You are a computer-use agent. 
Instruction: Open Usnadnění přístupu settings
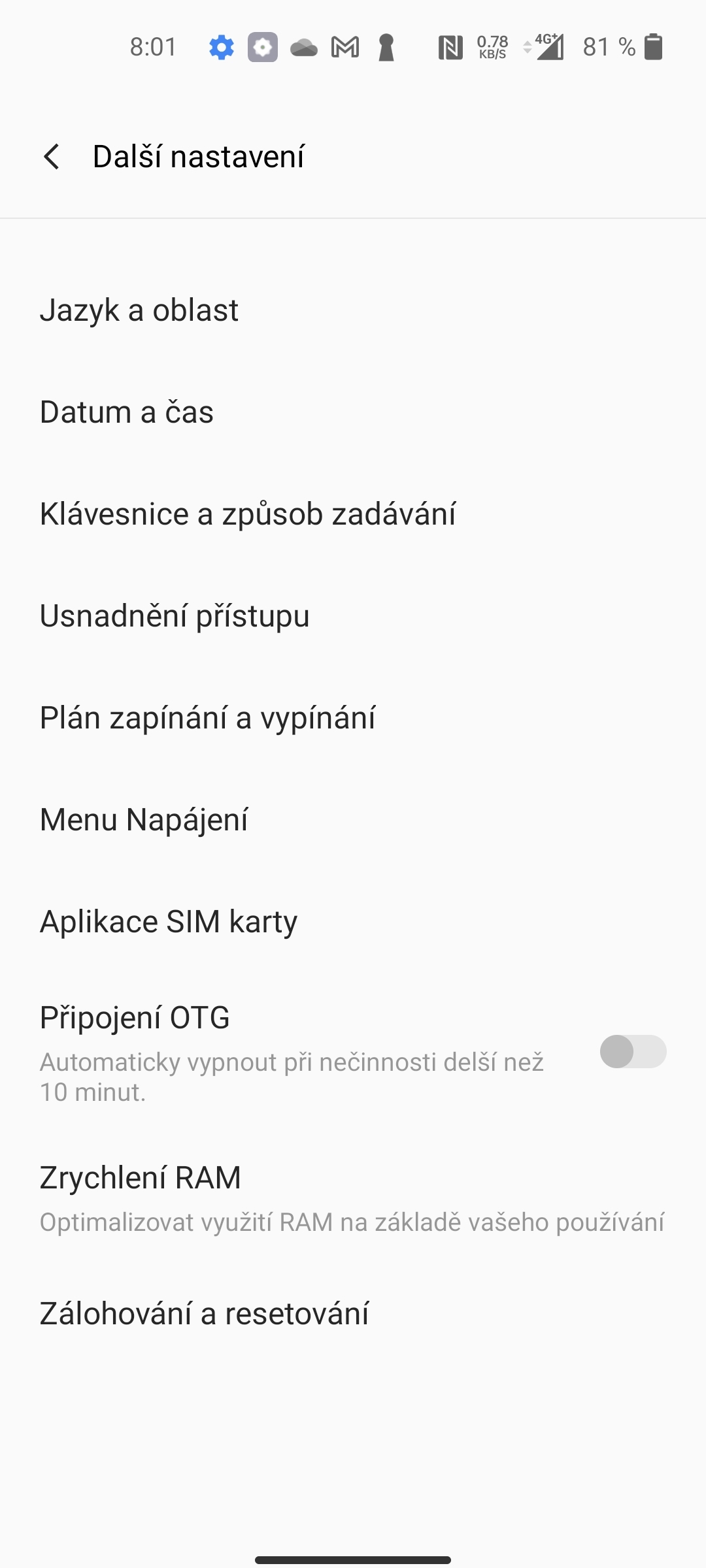(x=174, y=615)
